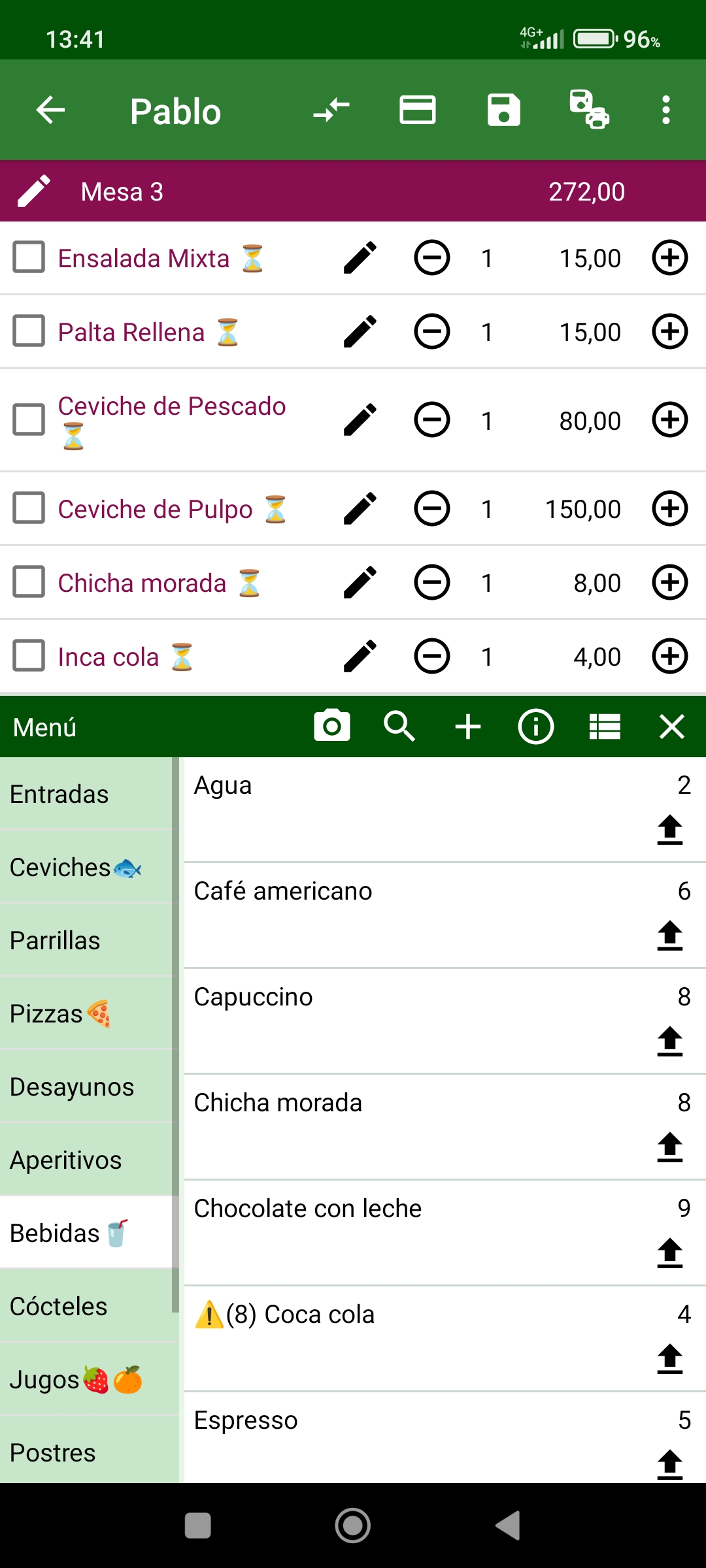Edit the Mesa 3 table name
The height and width of the screenshot is (1568, 706).
34,191
